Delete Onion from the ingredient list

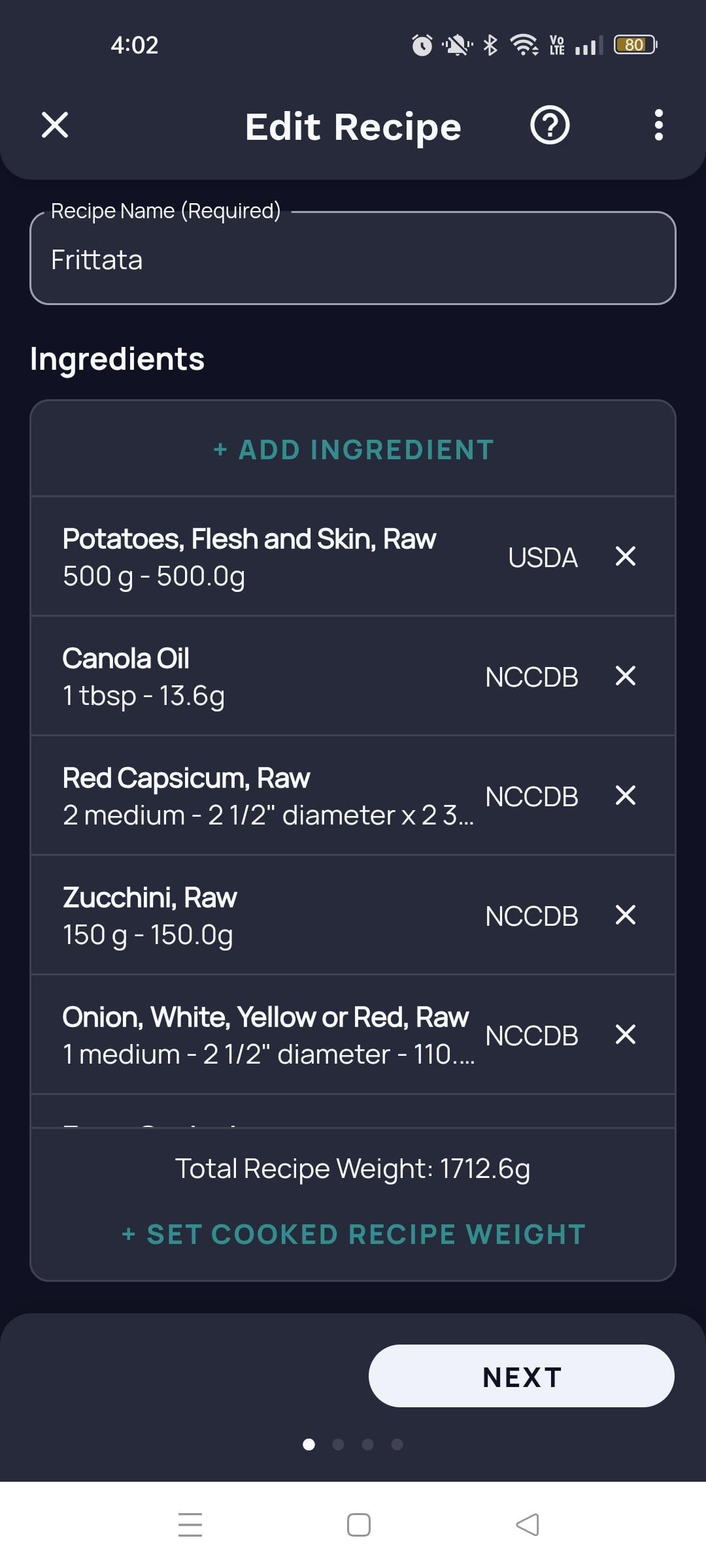pyautogui.click(x=626, y=1035)
